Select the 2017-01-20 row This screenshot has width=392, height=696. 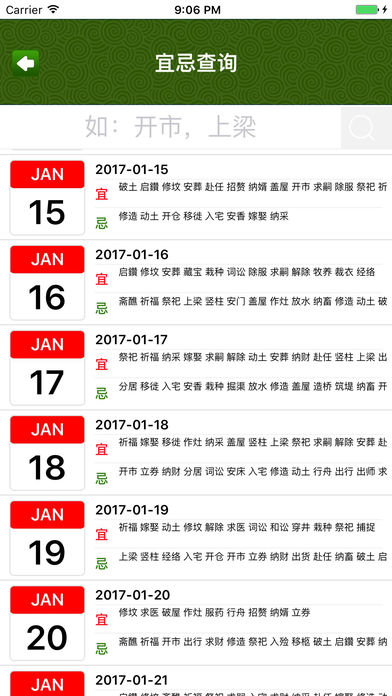[196, 624]
